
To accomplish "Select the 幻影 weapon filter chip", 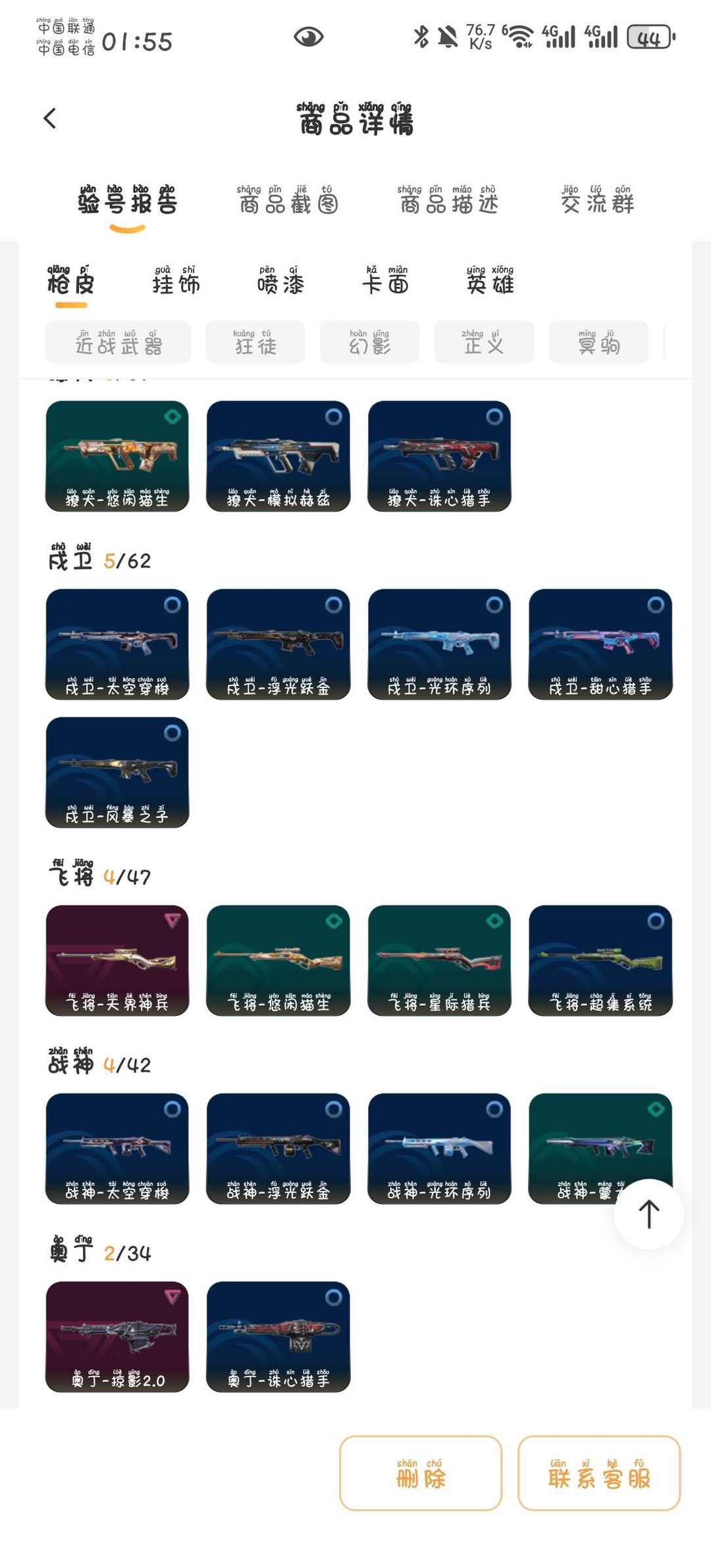I will pyautogui.click(x=369, y=342).
